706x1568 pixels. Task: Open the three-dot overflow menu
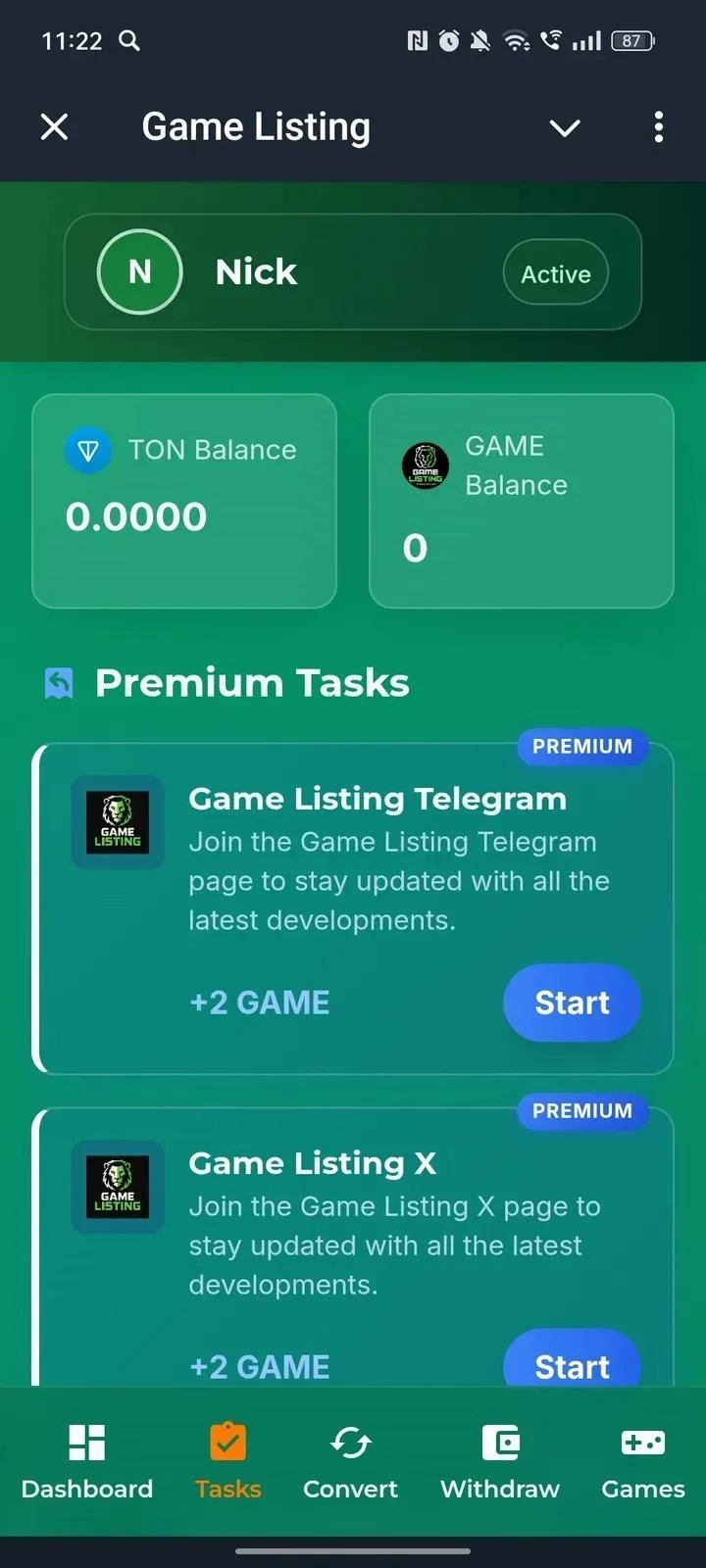click(658, 126)
